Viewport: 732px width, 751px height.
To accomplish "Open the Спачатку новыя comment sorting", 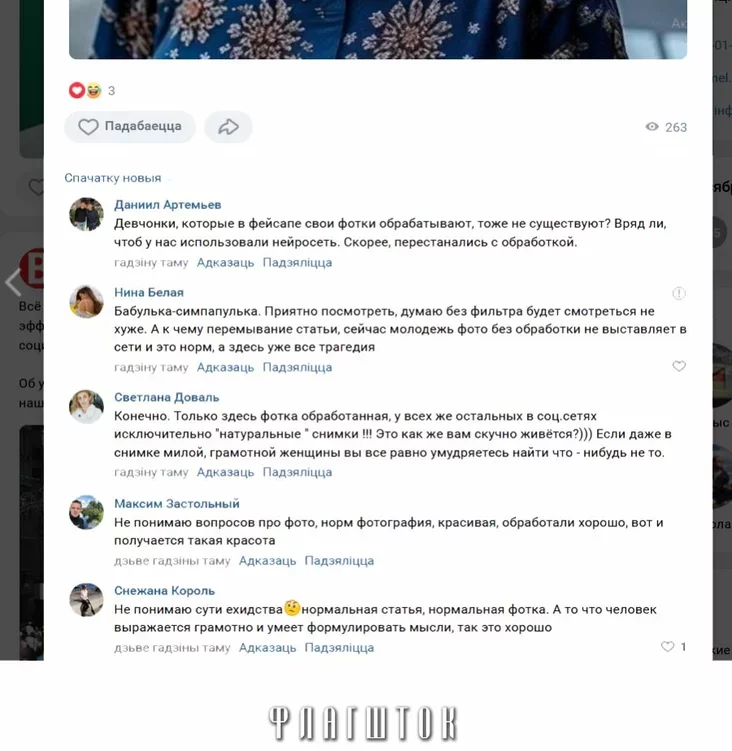I will pos(112,178).
